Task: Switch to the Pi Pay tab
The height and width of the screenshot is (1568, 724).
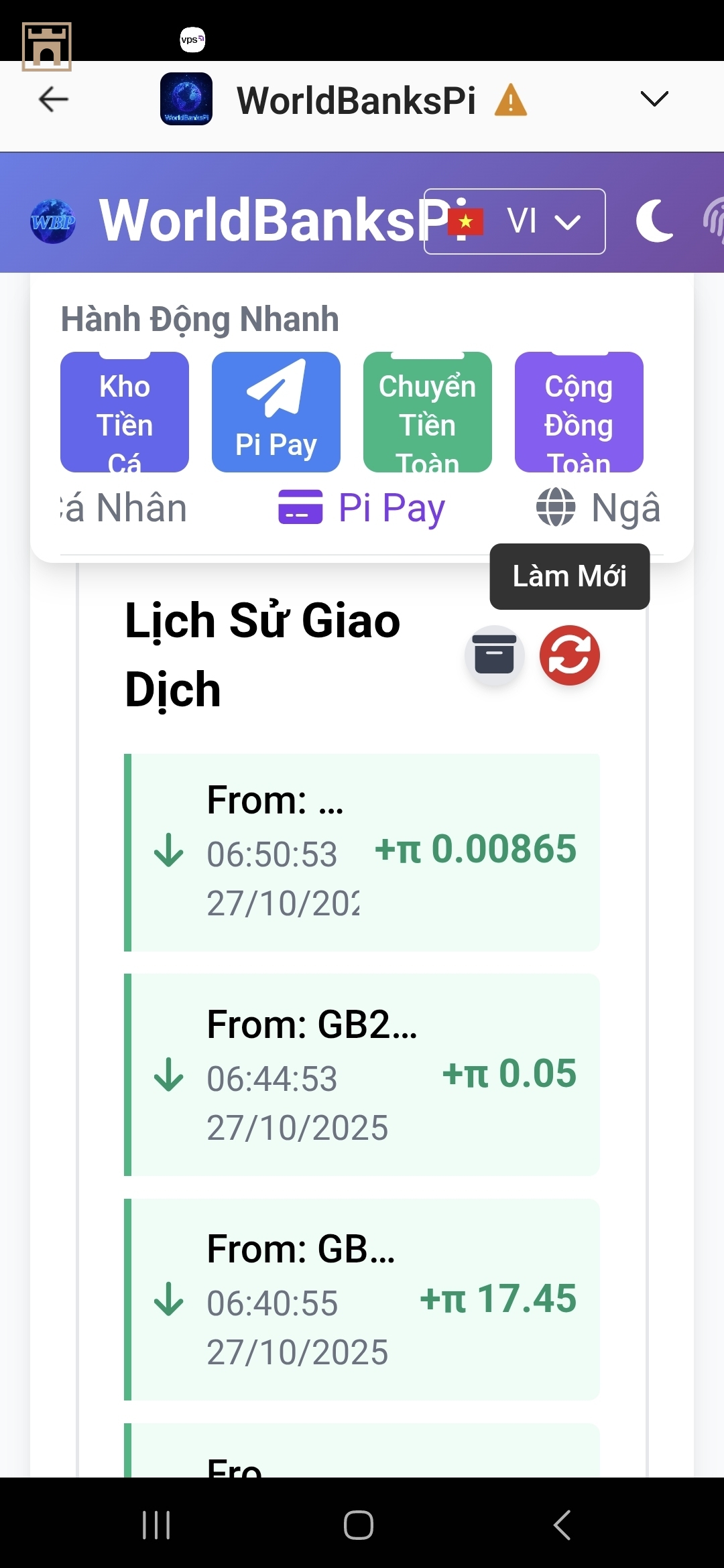Action: [362, 507]
